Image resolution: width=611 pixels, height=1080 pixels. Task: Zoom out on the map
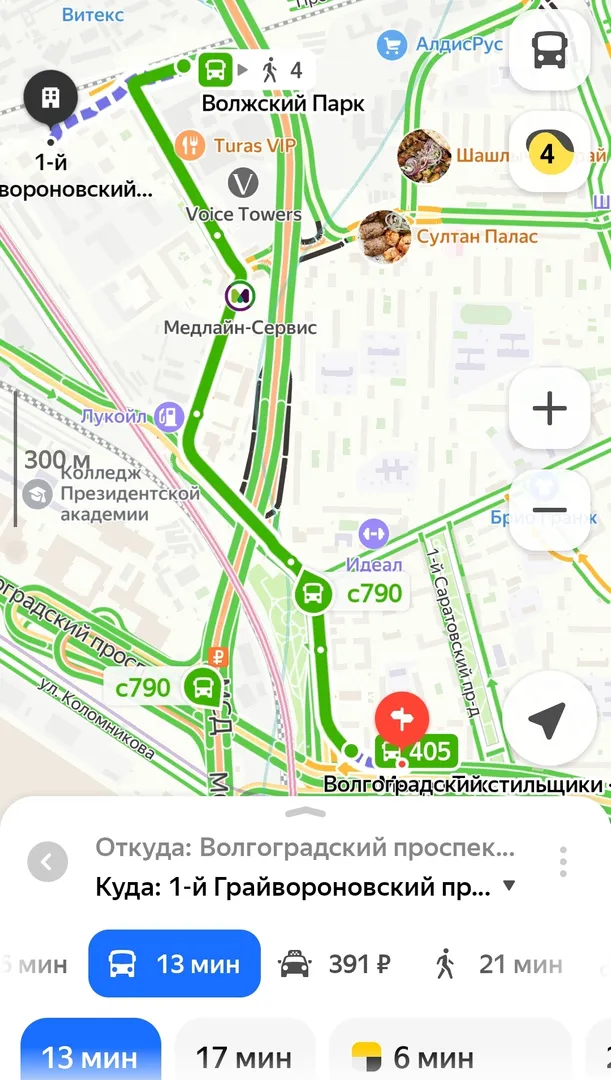pyautogui.click(x=549, y=510)
